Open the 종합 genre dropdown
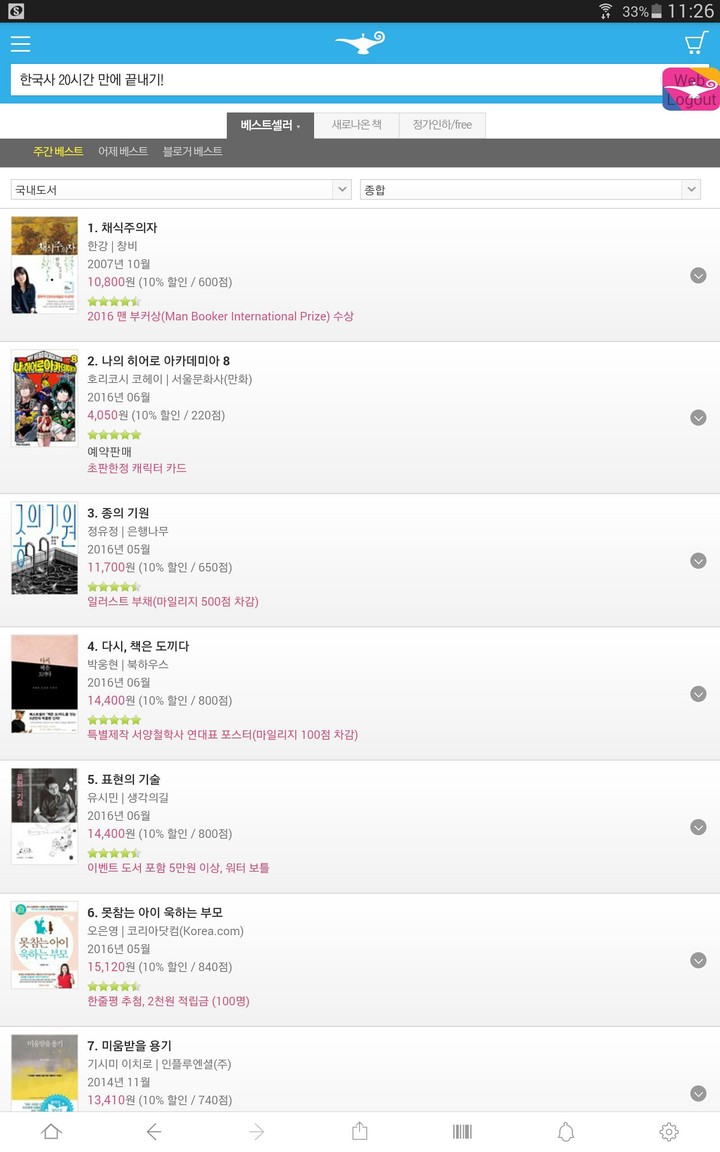 pyautogui.click(x=530, y=189)
